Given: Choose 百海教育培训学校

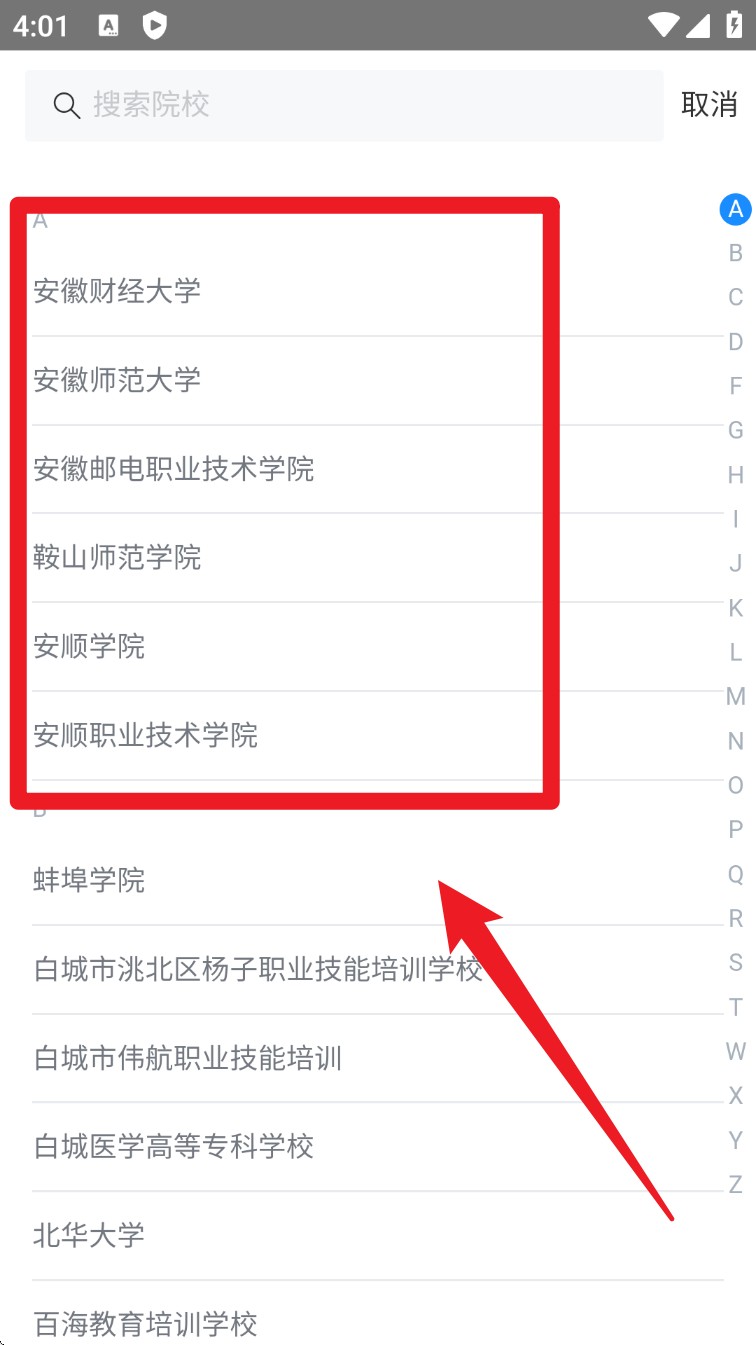Looking at the screenshot, I should [x=146, y=1324].
